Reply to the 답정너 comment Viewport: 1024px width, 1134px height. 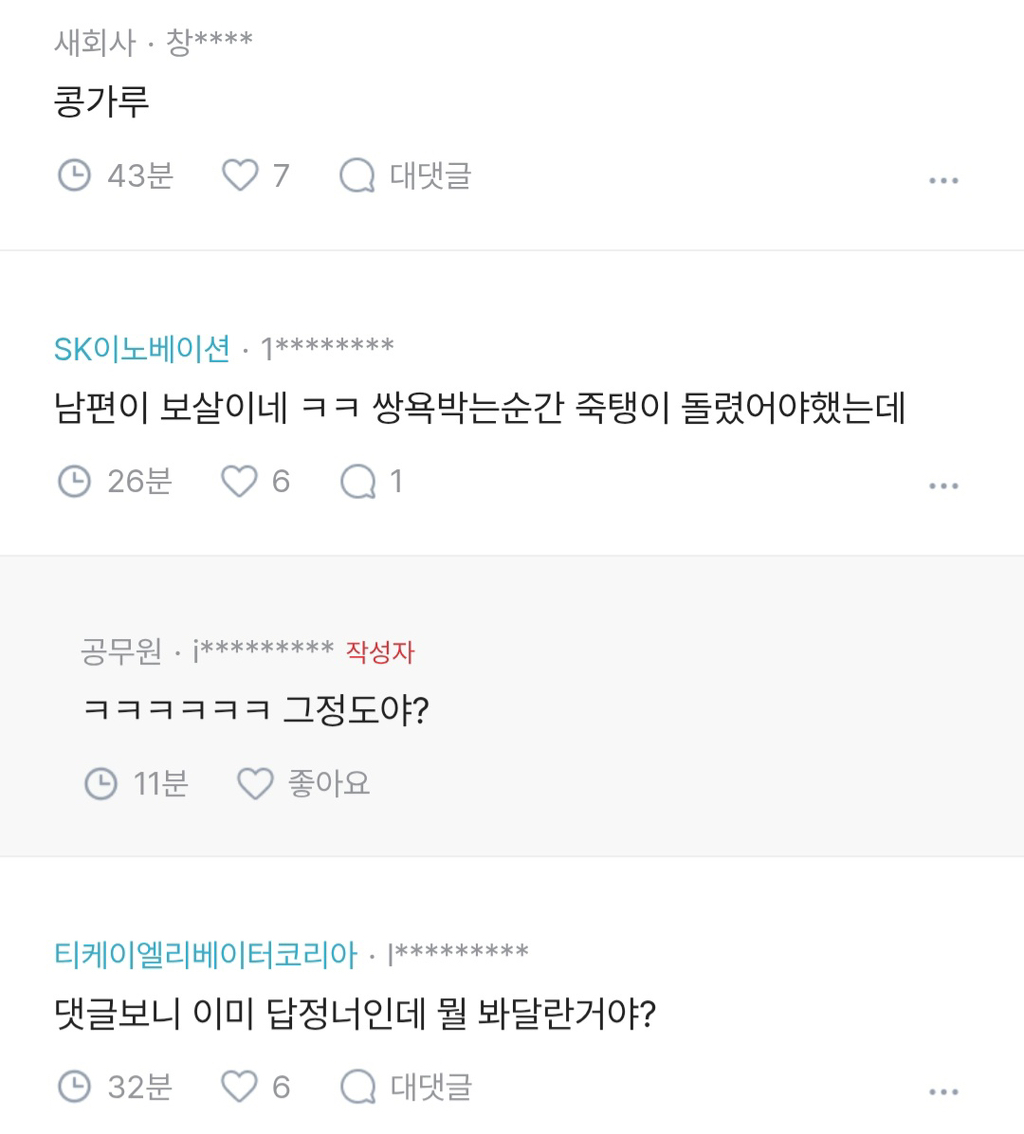tap(405, 1087)
